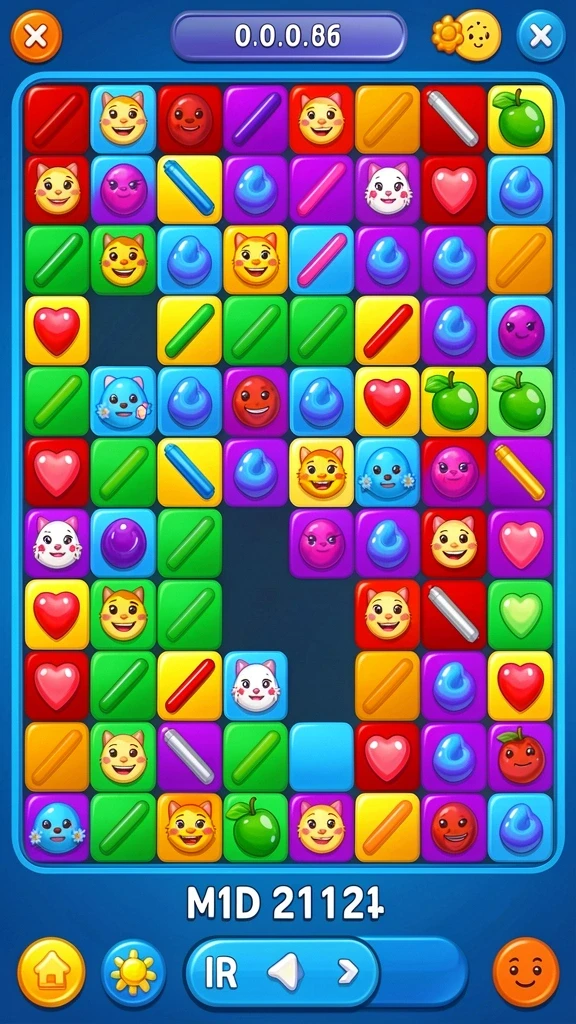Select the green heart tile
This screenshot has width=576, height=1024.
(520, 614)
